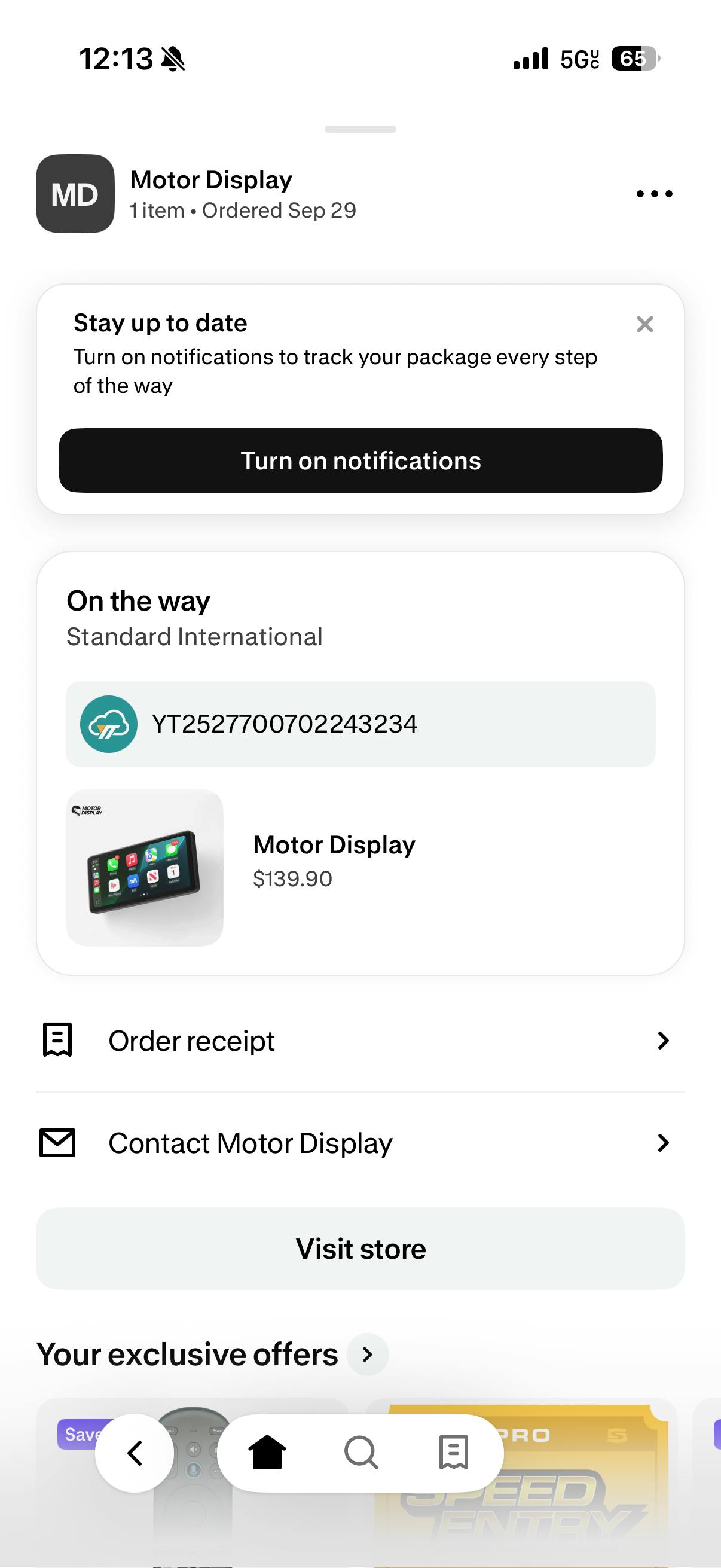Image resolution: width=721 pixels, height=1568 pixels.
Task: Open tracking number YT2527700702243234
Action: click(360, 724)
